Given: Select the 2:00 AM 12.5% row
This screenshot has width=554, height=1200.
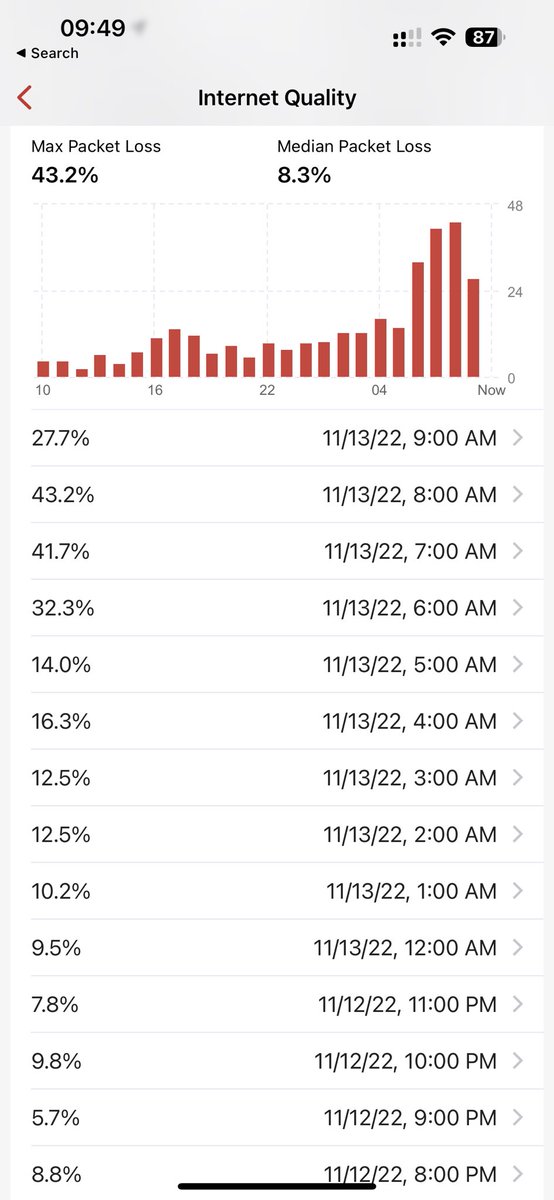Looking at the screenshot, I should (x=277, y=835).
